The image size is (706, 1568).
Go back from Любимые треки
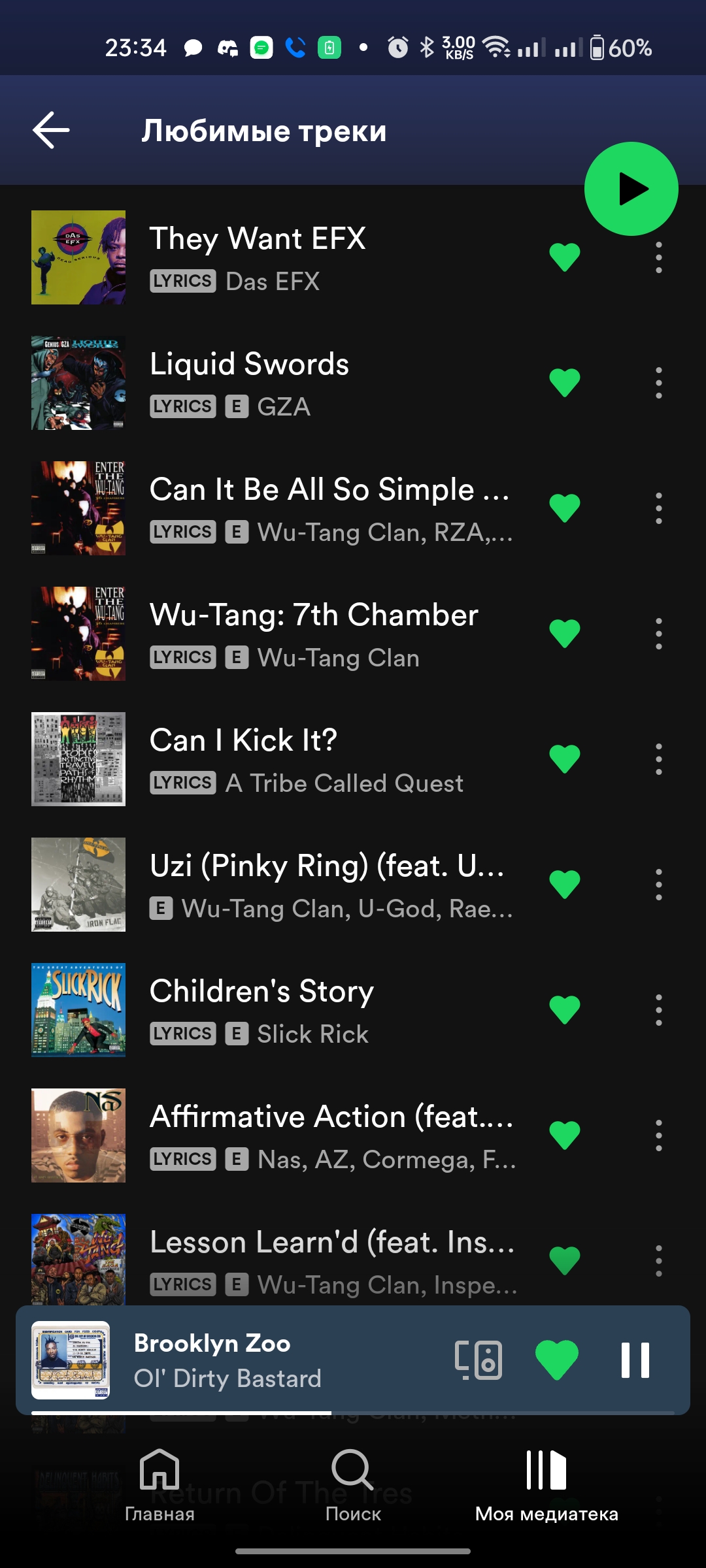pyautogui.click(x=51, y=130)
